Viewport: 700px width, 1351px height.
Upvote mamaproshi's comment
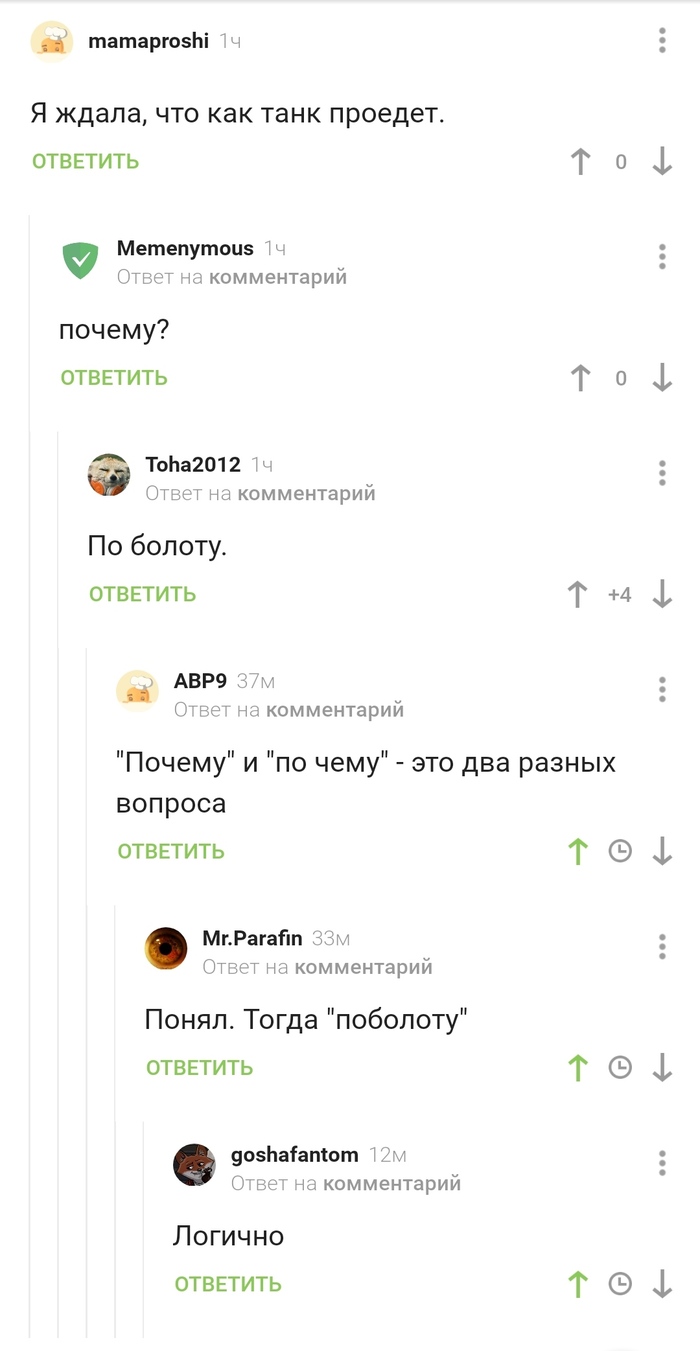click(580, 162)
